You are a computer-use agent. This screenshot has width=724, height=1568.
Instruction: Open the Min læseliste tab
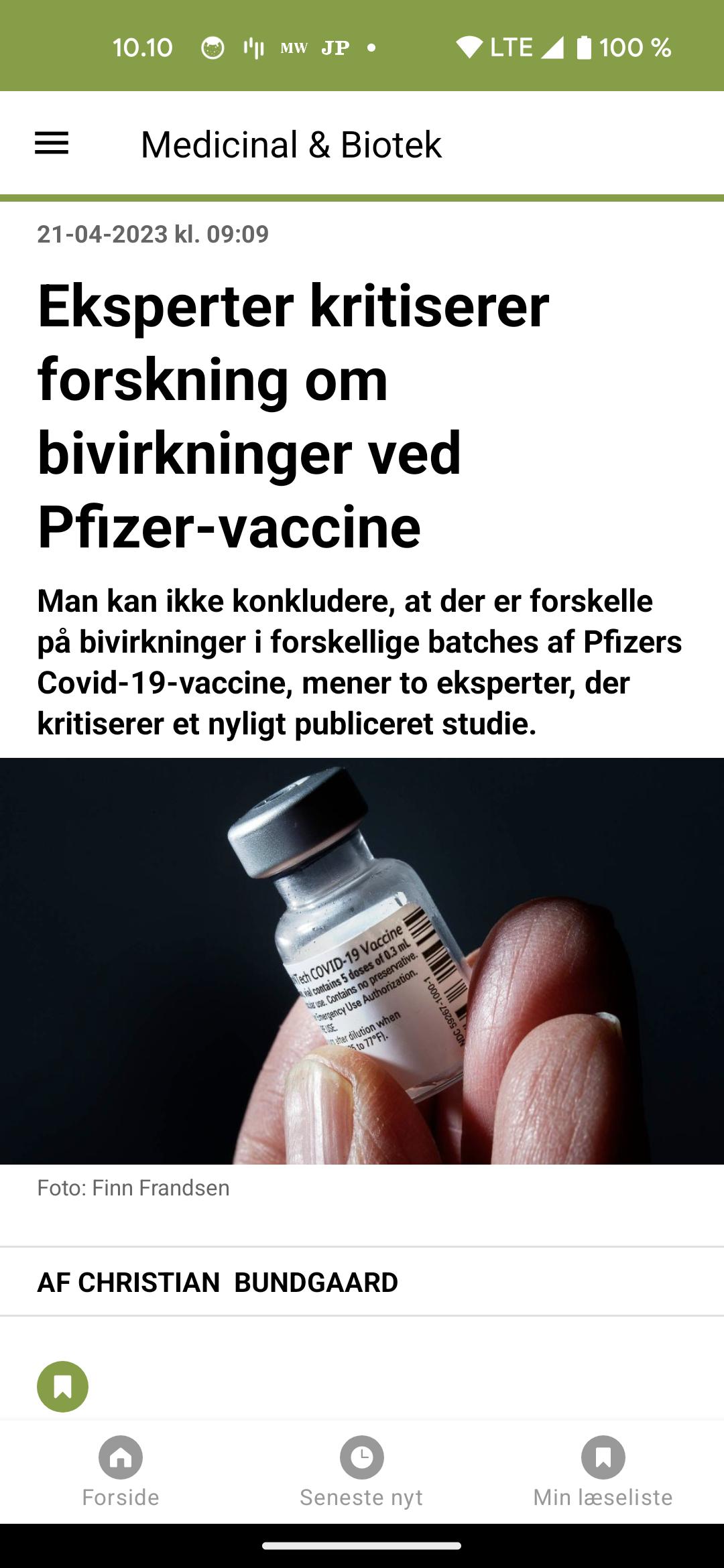click(x=603, y=1472)
